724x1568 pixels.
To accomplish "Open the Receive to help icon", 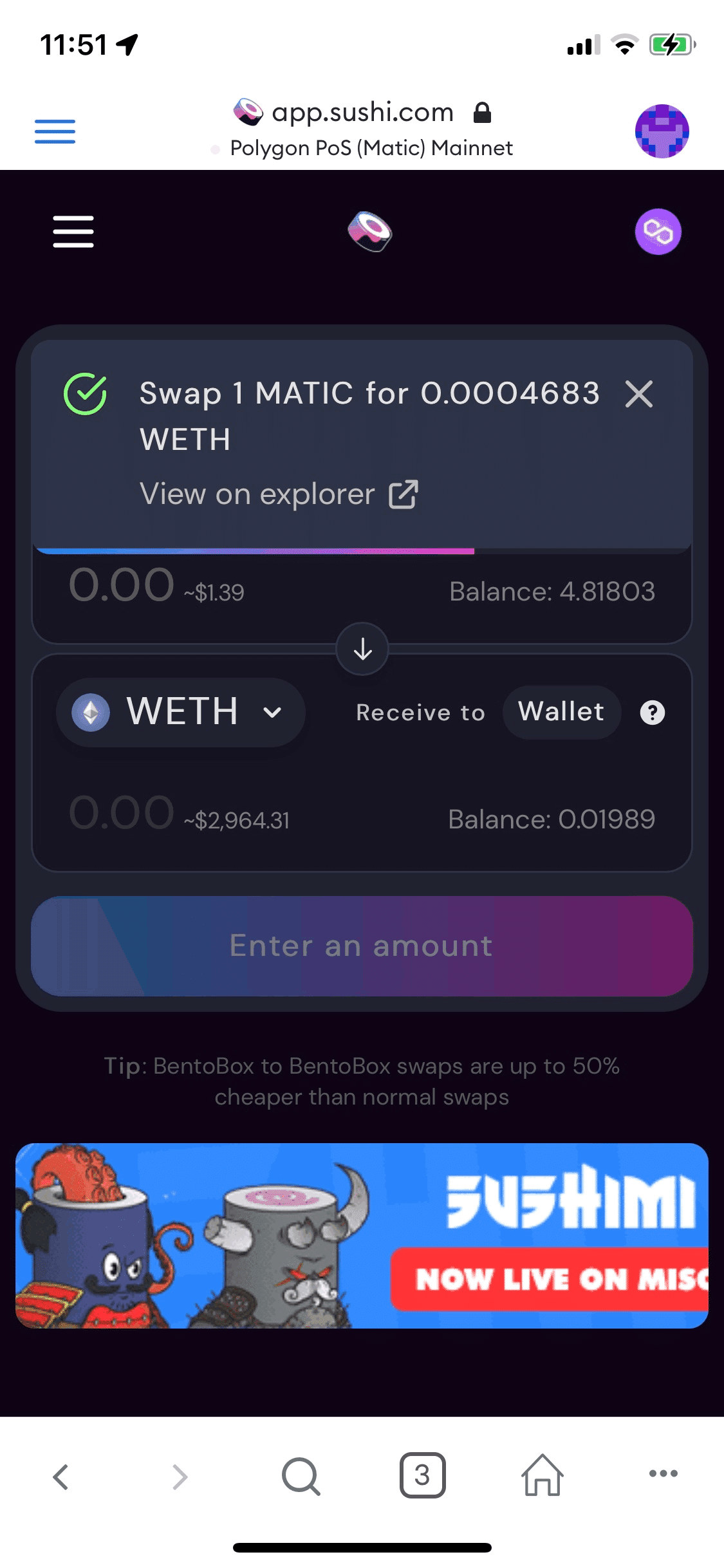I will 653,713.
